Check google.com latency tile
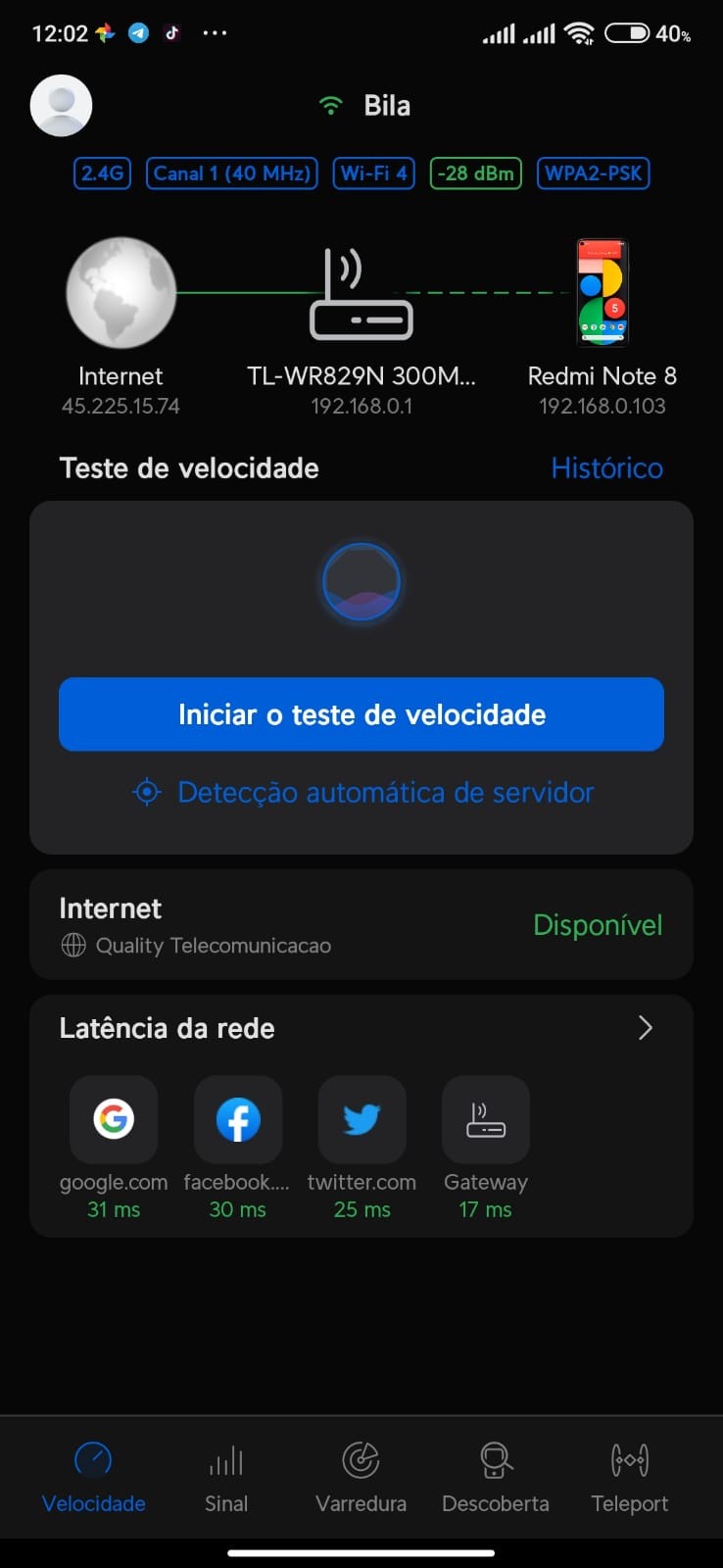The width and height of the screenshot is (723, 1568). click(x=114, y=1120)
